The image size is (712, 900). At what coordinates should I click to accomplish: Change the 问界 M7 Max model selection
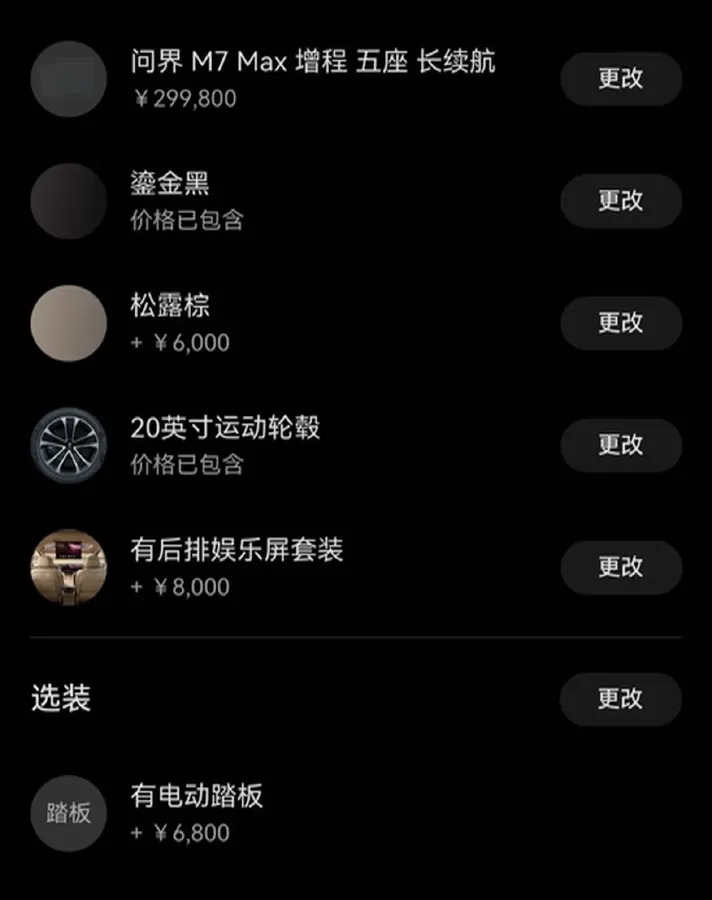[x=620, y=79]
